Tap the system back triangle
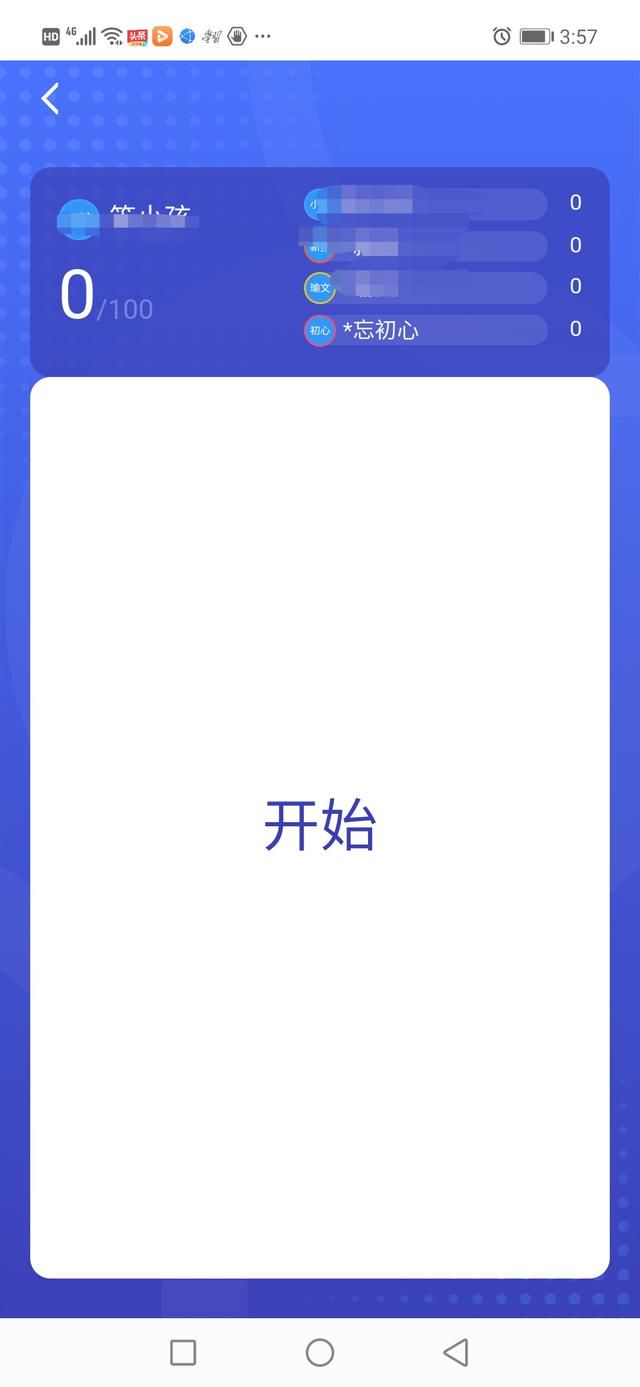The width and height of the screenshot is (640, 1387). pyautogui.click(x=456, y=1352)
